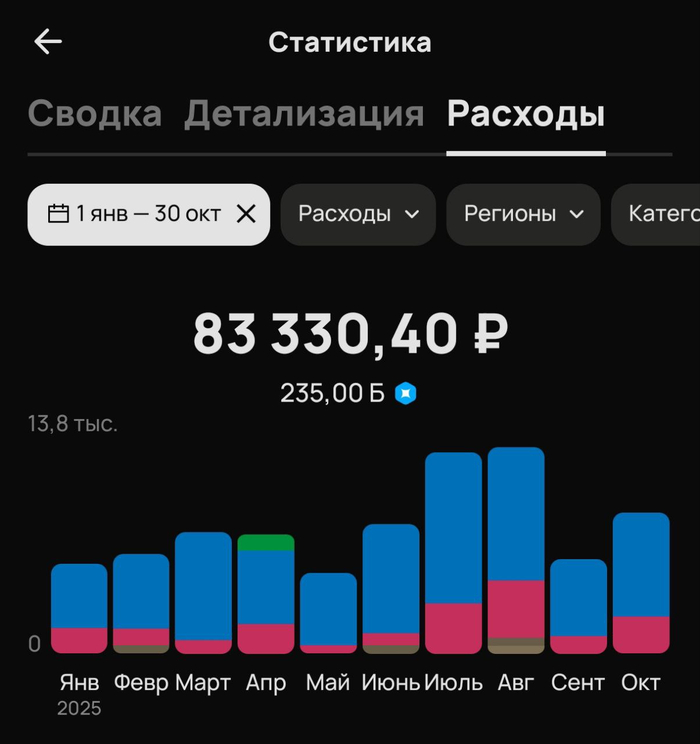
Task: Go back using the arrow icon
Action: click(x=48, y=42)
